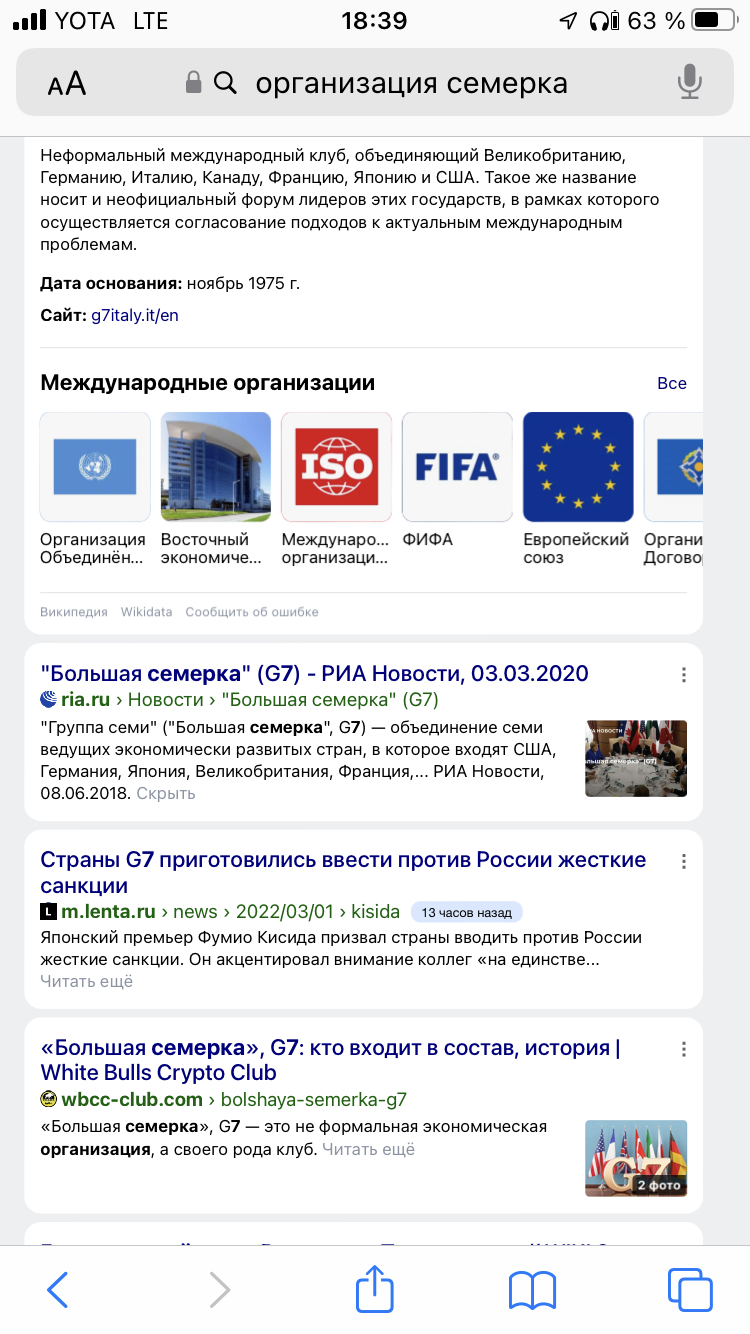Image resolution: width=750 pixels, height=1334 pixels.
Task: Open the ISO organization card
Action: [x=336, y=467]
